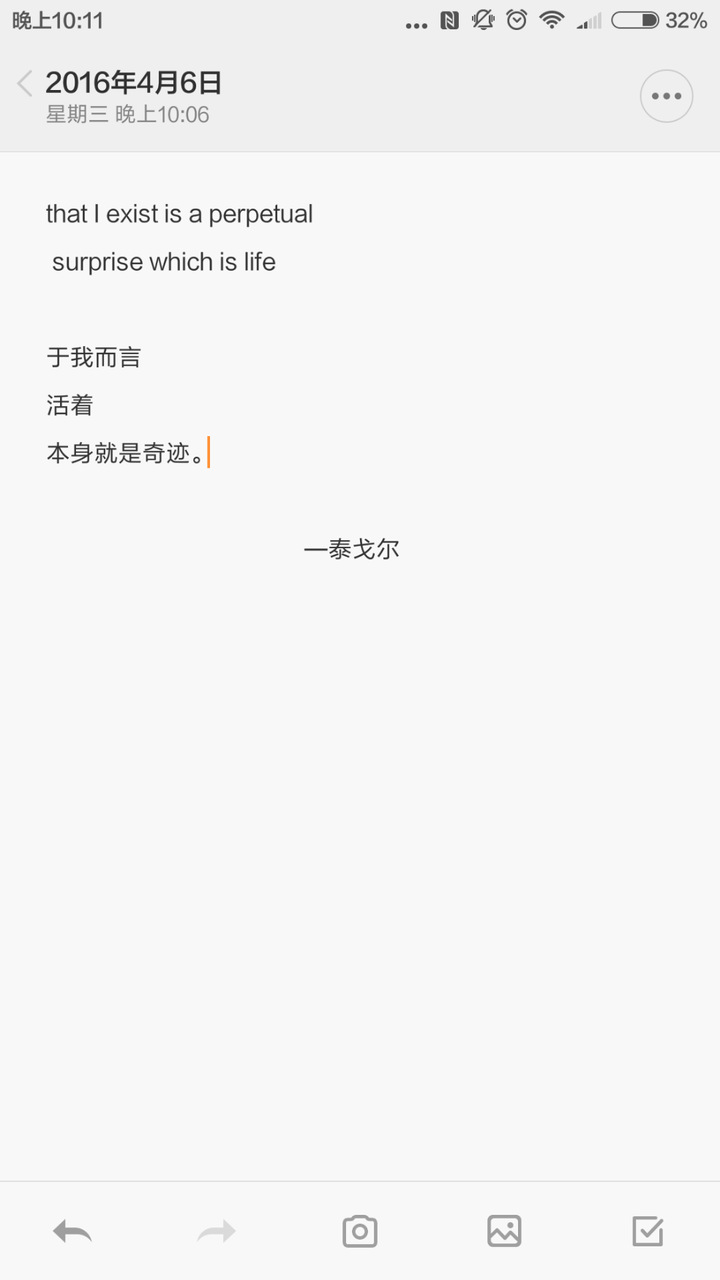Go back from the note

pyautogui.click(x=25, y=84)
